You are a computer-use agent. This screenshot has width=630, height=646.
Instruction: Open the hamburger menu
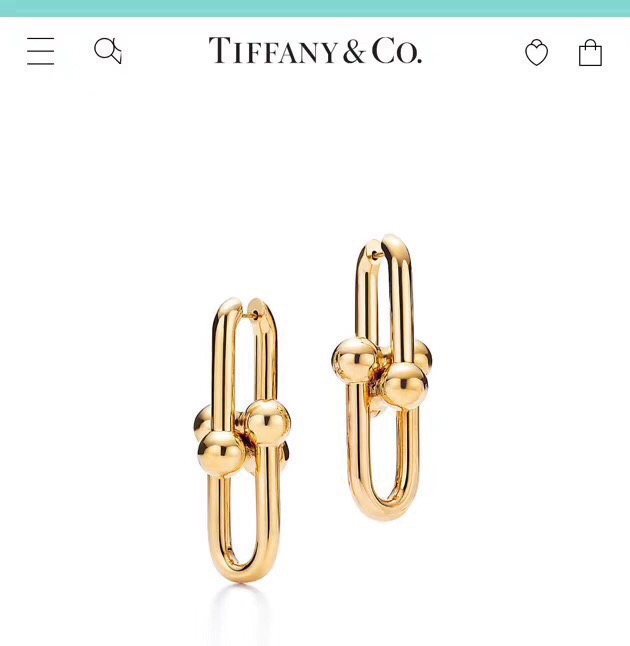[41, 51]
